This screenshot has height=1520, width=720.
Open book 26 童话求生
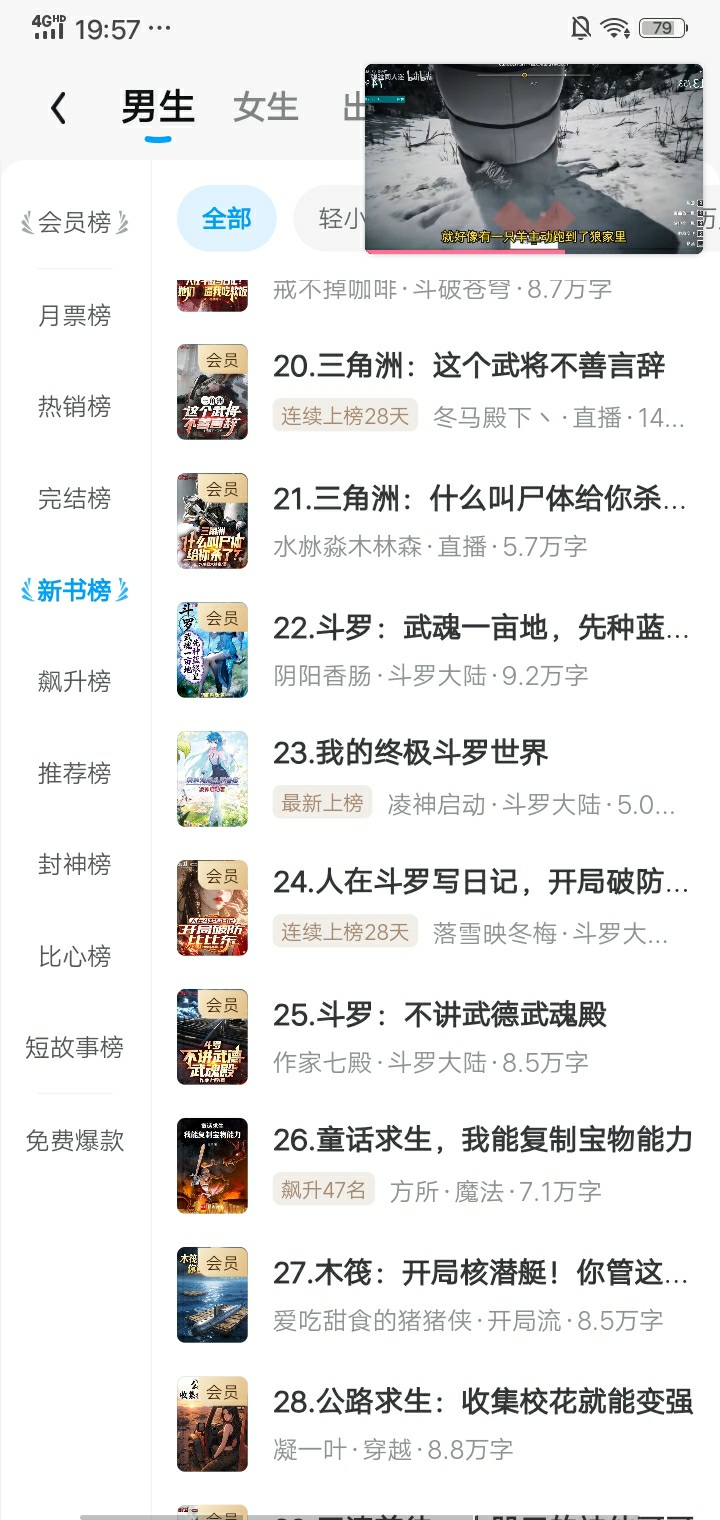coord(482,1140)
